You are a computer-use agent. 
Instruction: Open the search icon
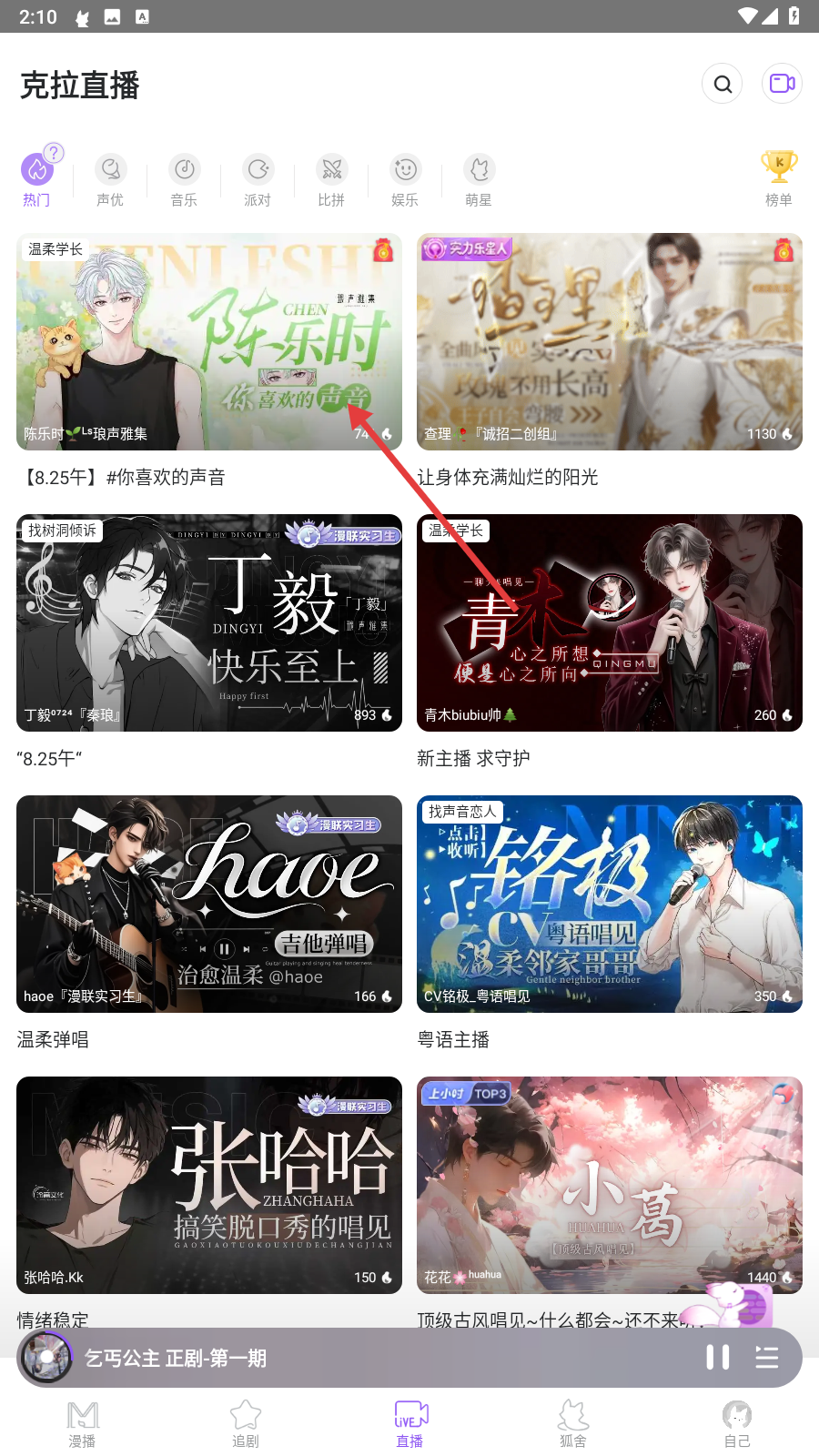pos(723,84)
